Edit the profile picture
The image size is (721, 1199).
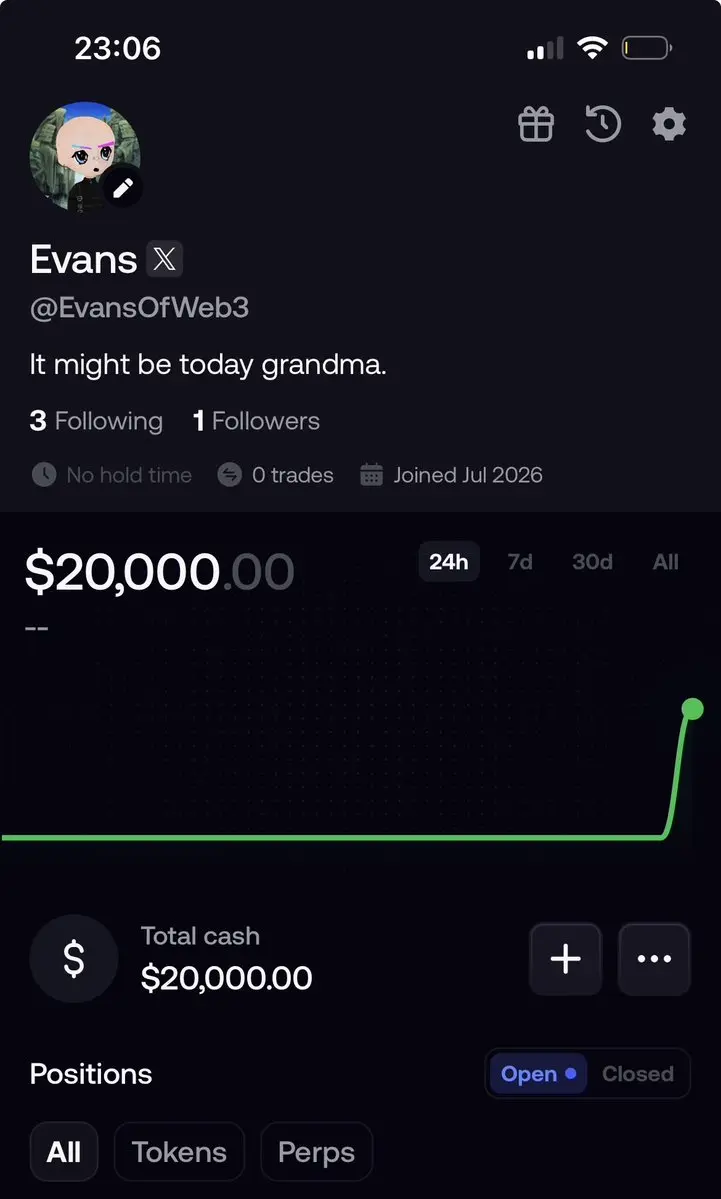[x=124, y=188]
